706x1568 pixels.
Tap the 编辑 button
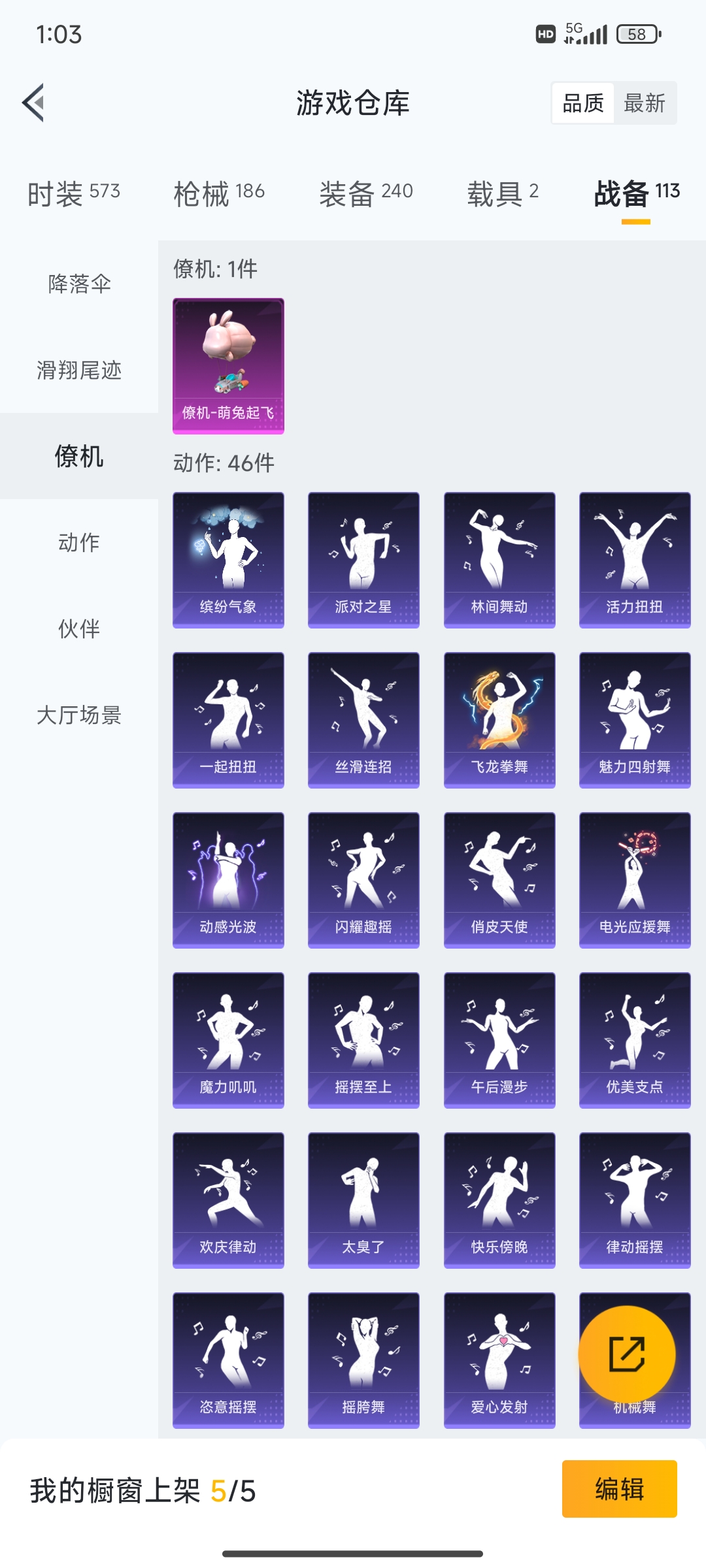coord(619,1489)
